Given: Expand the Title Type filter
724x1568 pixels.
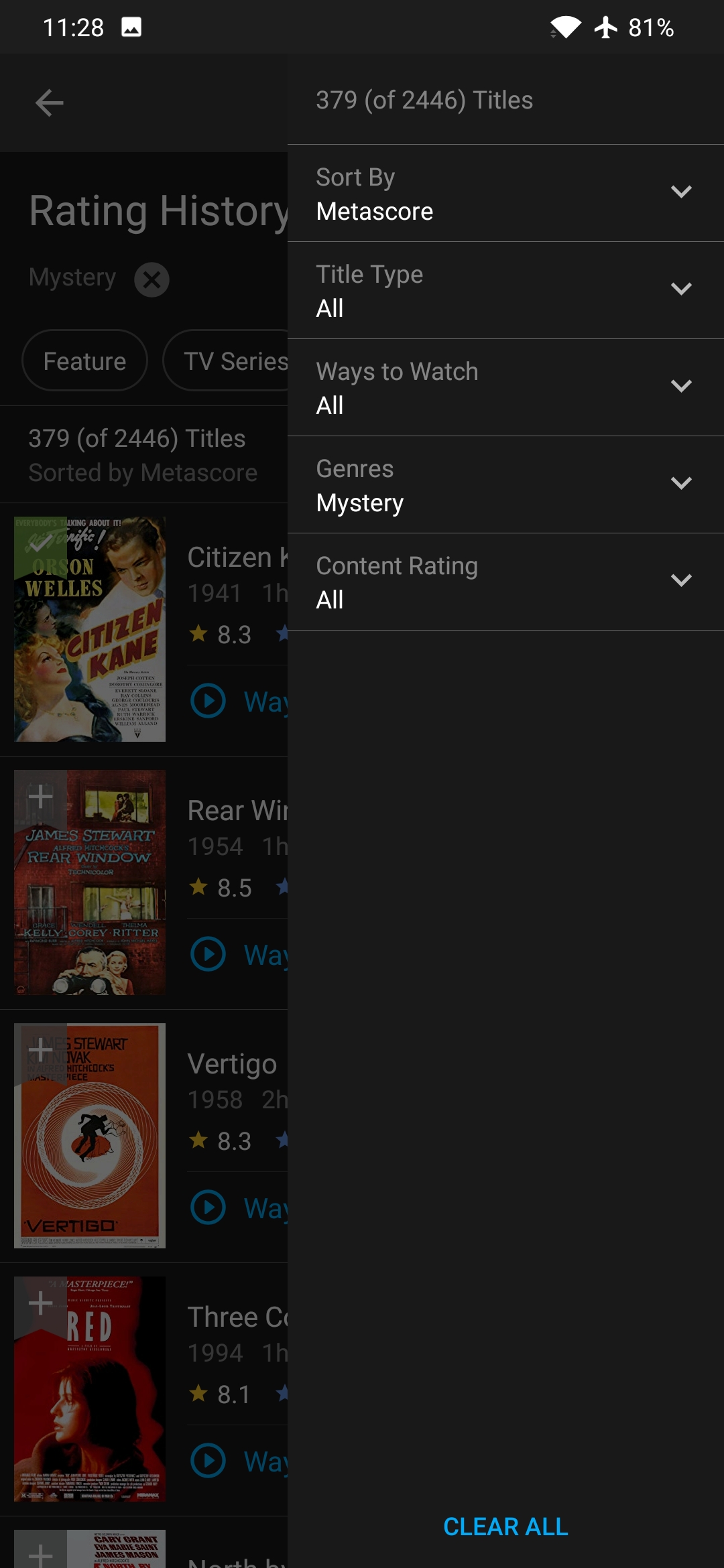Looking at the screenshot, I should [x=505, y=291].
